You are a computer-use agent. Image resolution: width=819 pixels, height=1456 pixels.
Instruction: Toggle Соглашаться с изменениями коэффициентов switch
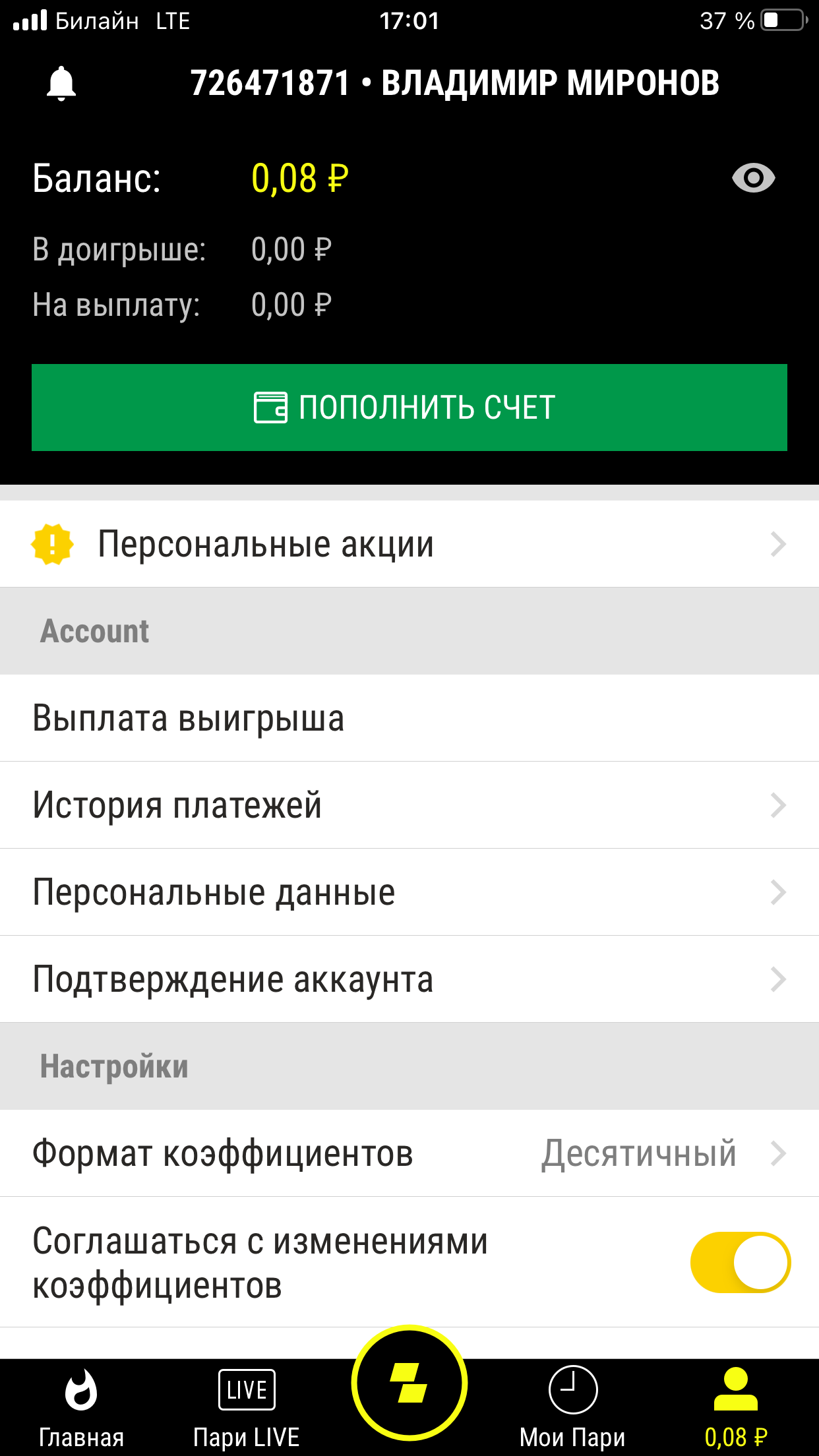(x=740, y=1262)
